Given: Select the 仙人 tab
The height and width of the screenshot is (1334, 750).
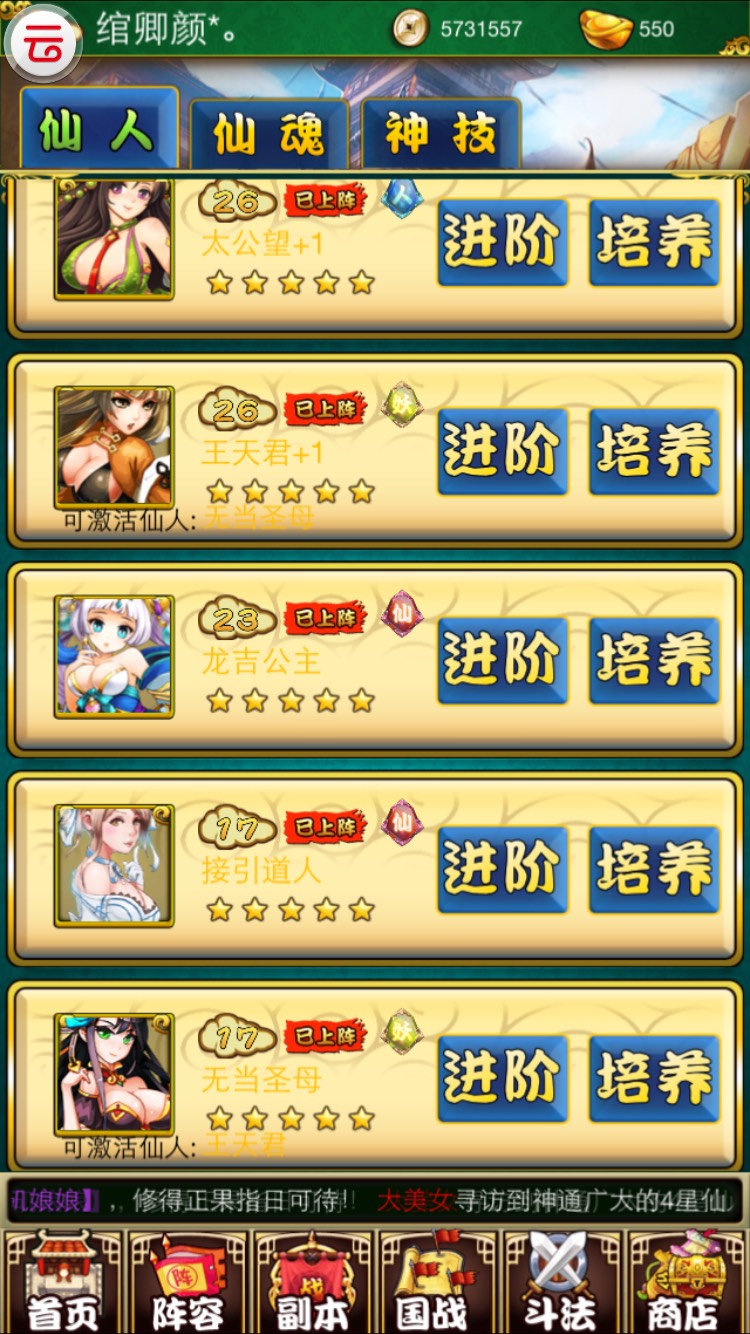Looking at the screenshot, I should pos(98,130).
